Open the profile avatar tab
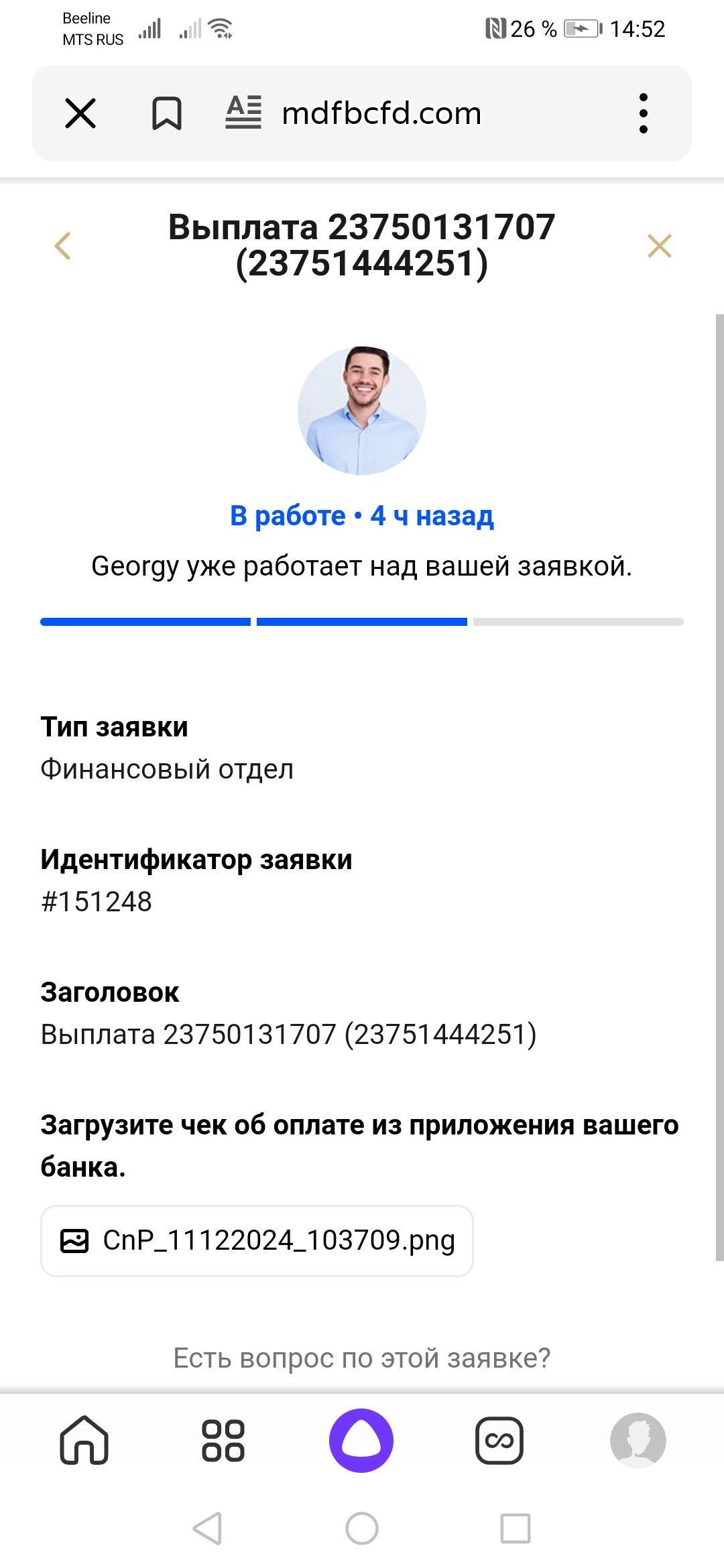 pos(638,1440)
